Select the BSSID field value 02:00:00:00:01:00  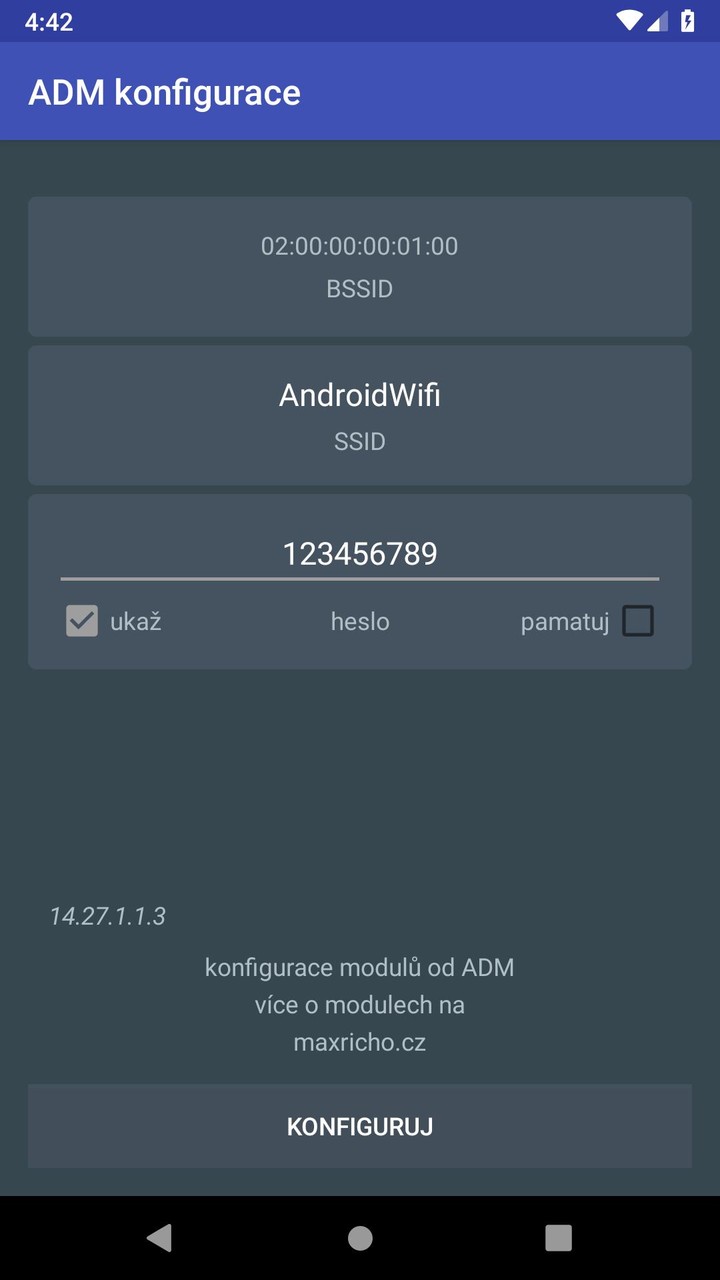point(359,246)
